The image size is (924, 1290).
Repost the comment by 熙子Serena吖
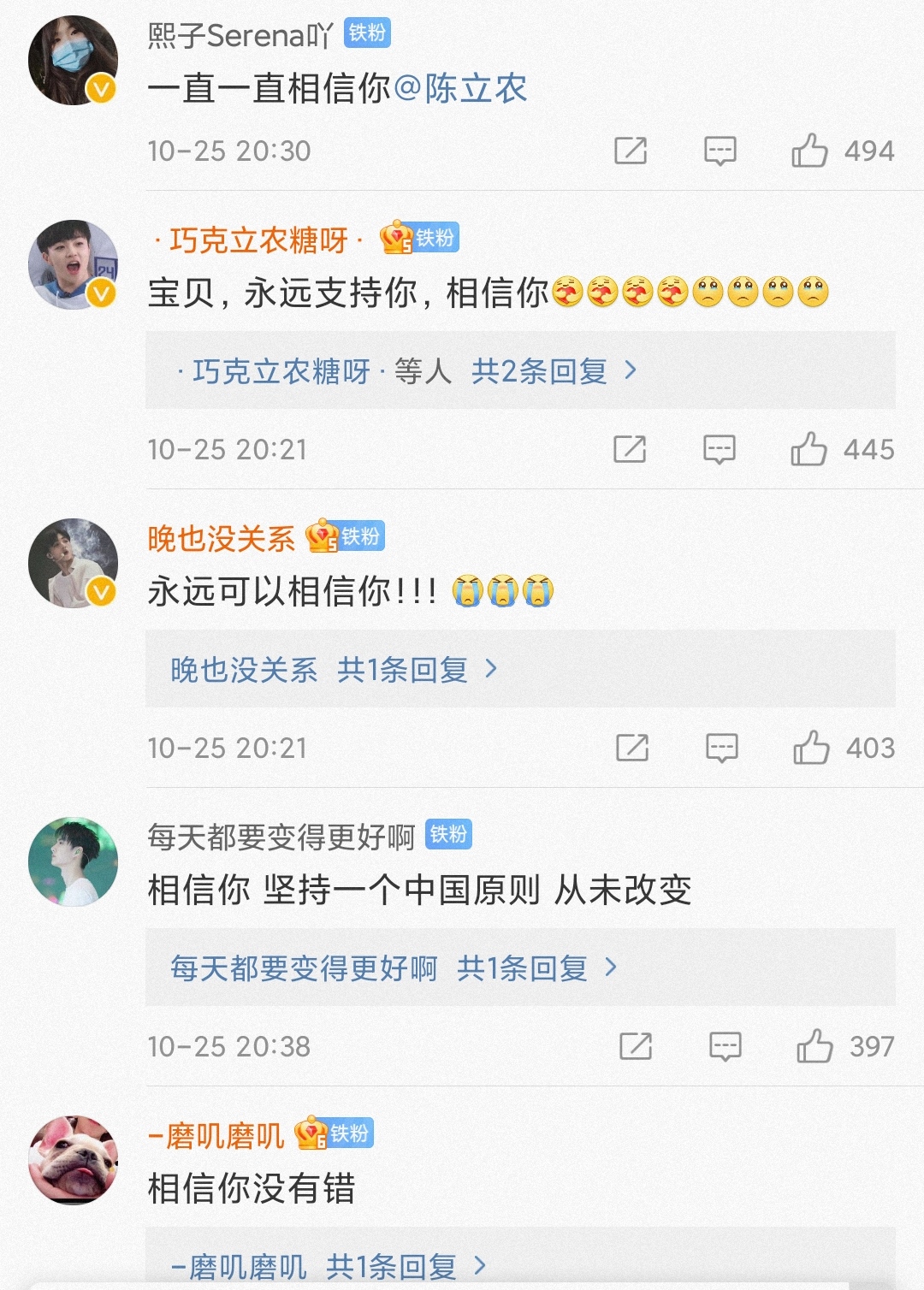(631, 151)
